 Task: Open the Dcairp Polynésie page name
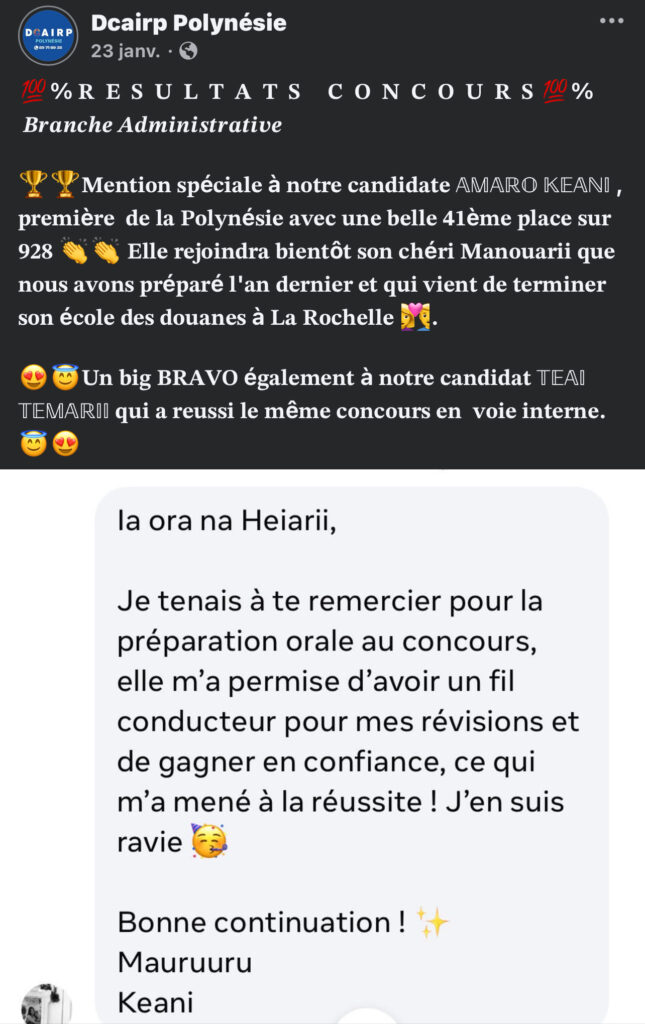[x=187, y=22]
